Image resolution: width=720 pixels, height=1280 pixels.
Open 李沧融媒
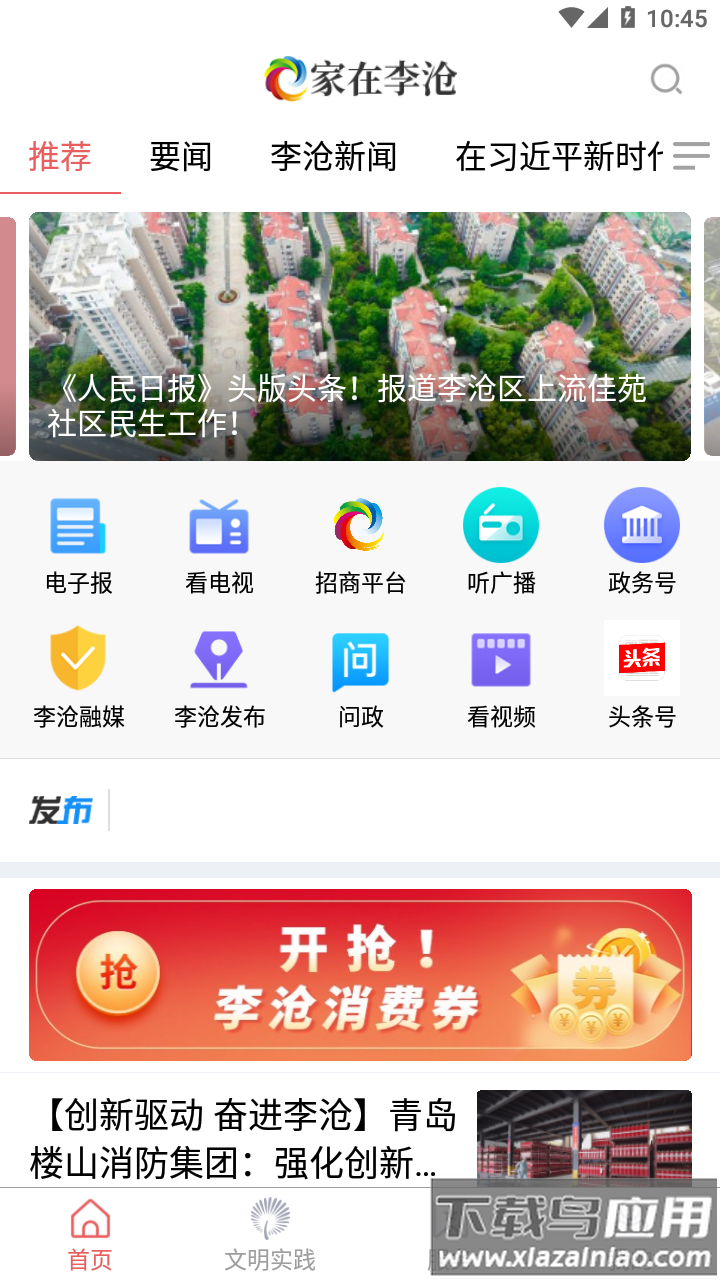pyautogui.click(x=78, y=677)
